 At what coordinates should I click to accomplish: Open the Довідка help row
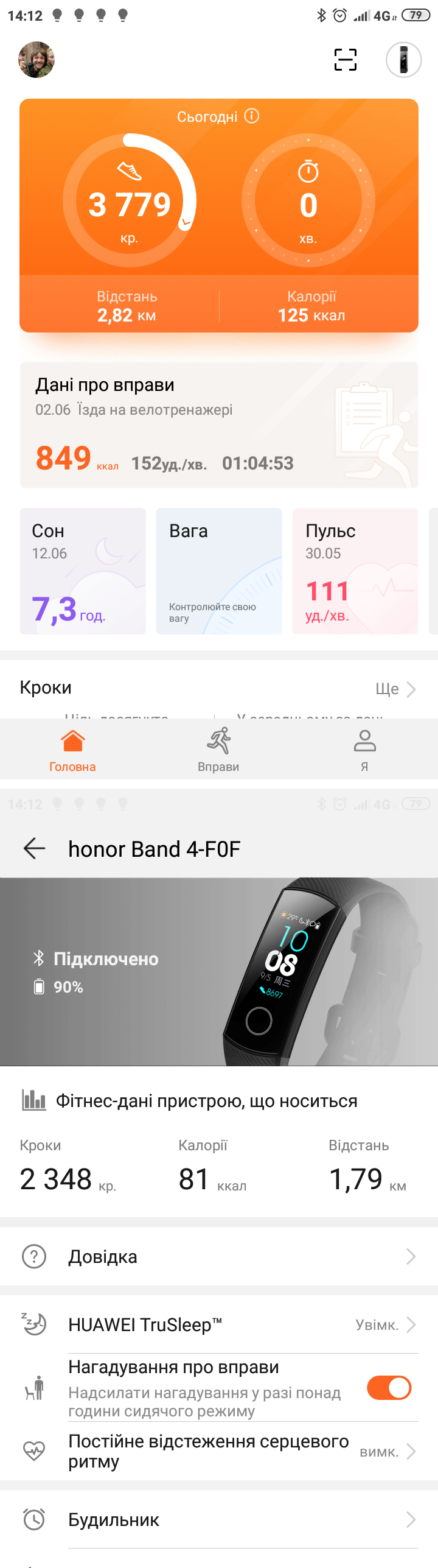click(x=219, y=1256)
